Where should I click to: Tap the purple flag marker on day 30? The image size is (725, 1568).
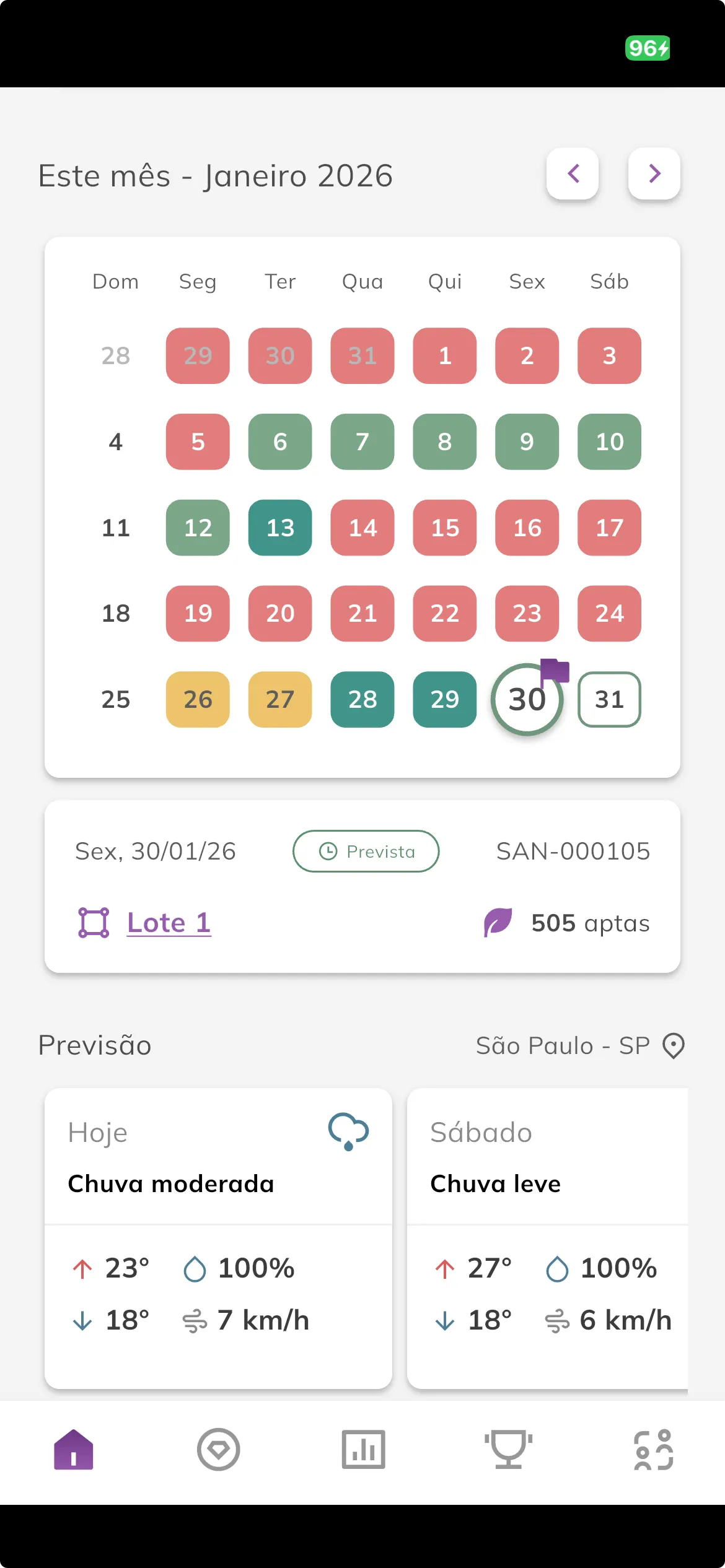pos(556,673)
